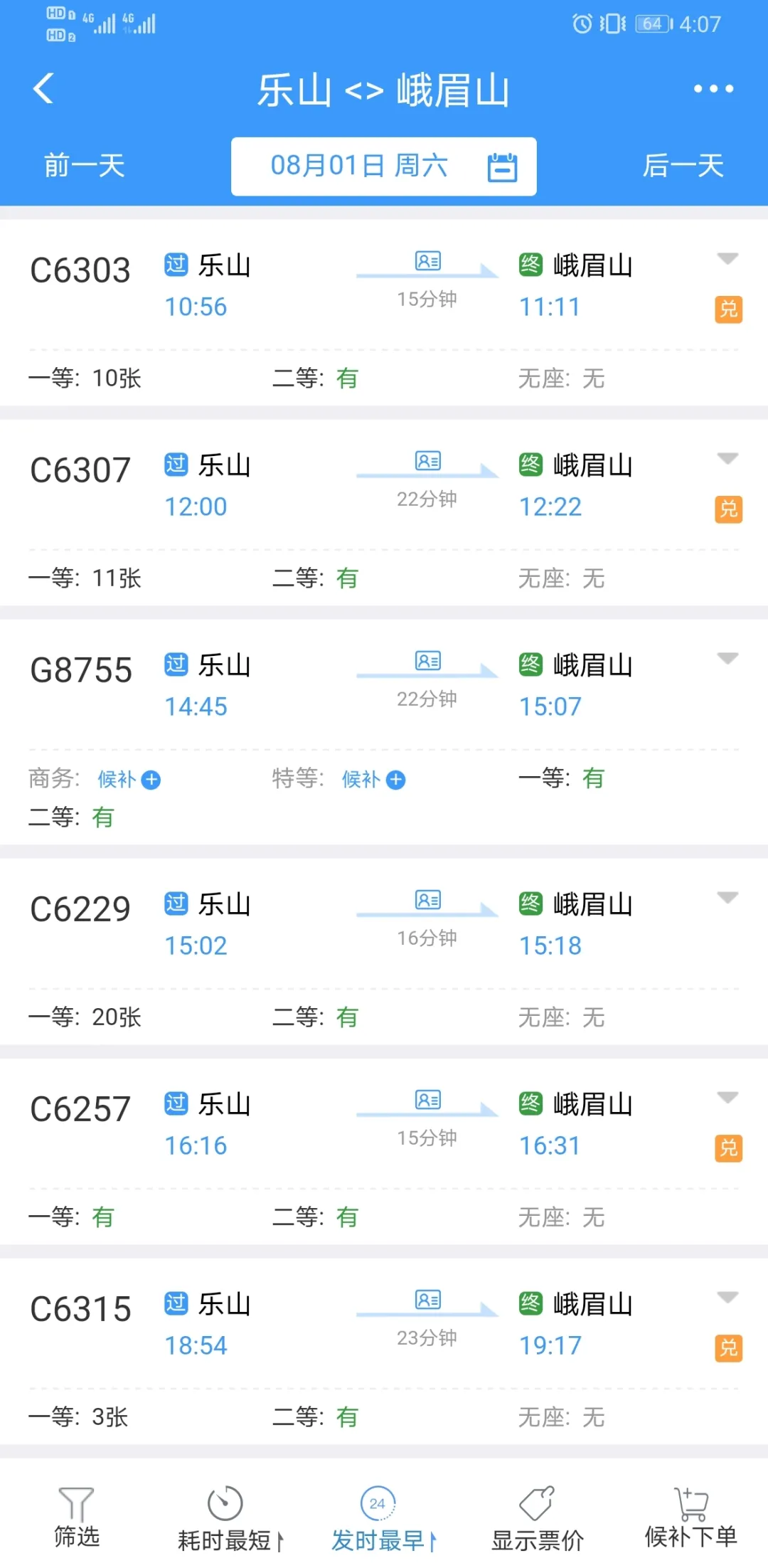768x1568 pixels.
Task: Expand details arrow for train C6303
Action: tap(727, 258)
